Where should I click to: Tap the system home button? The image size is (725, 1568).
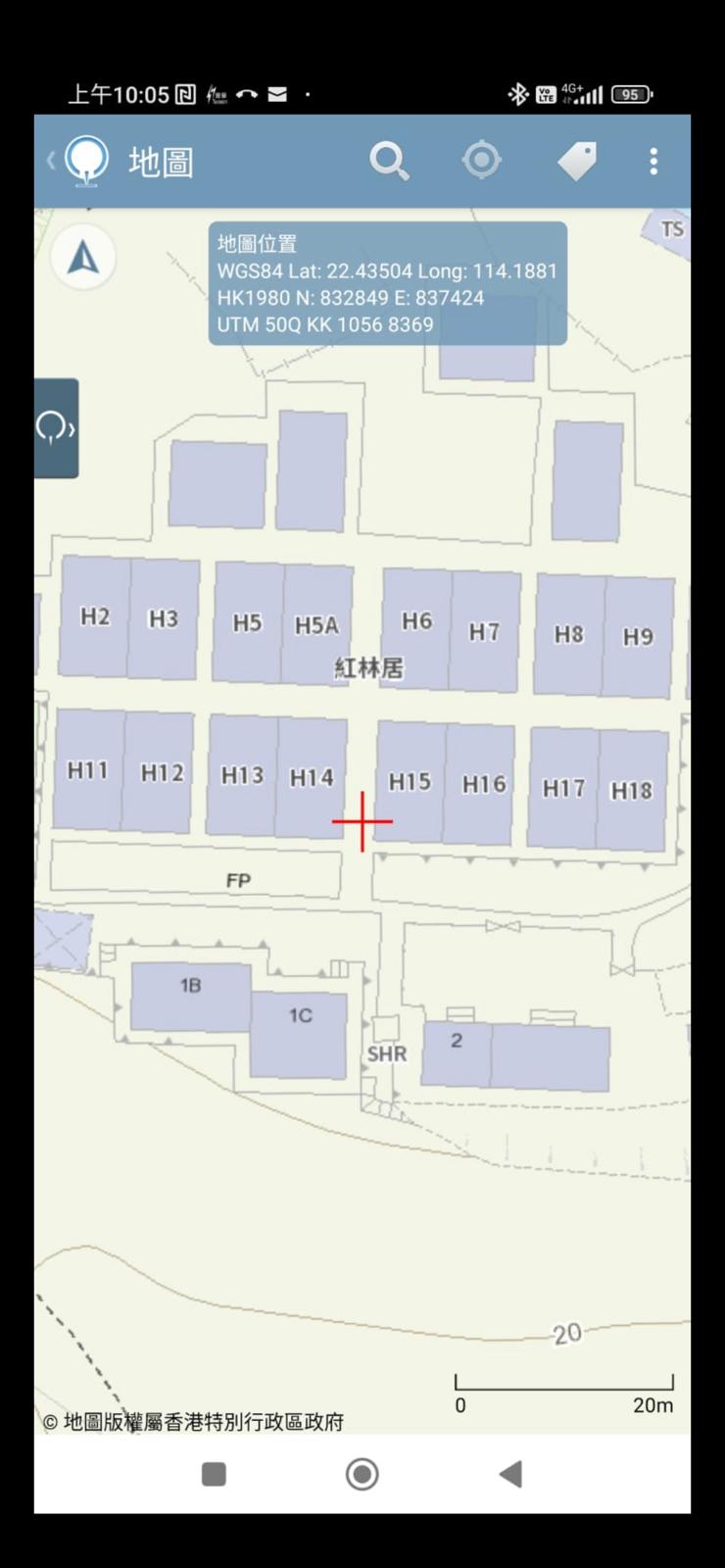point(362,1474)
